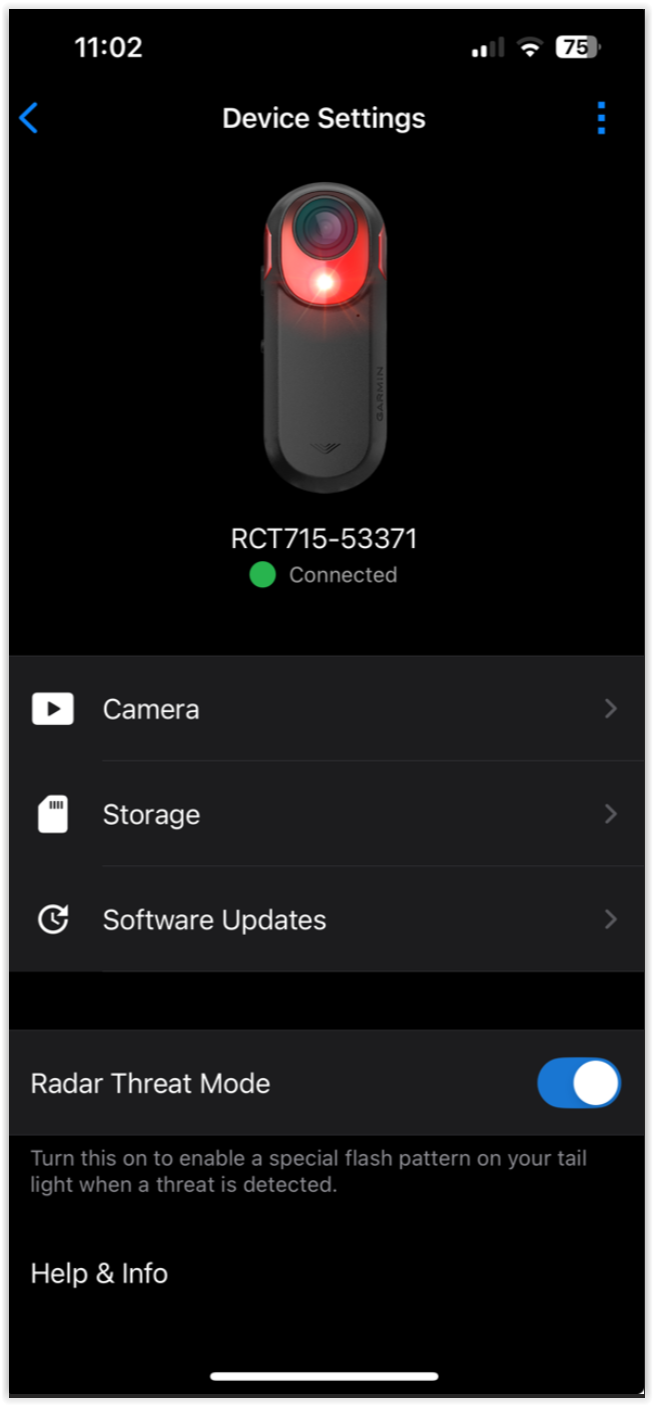Disable Radar Threat Mode switch
Viewport: 653px width, 1406px height.
(x=579, y=1083)
